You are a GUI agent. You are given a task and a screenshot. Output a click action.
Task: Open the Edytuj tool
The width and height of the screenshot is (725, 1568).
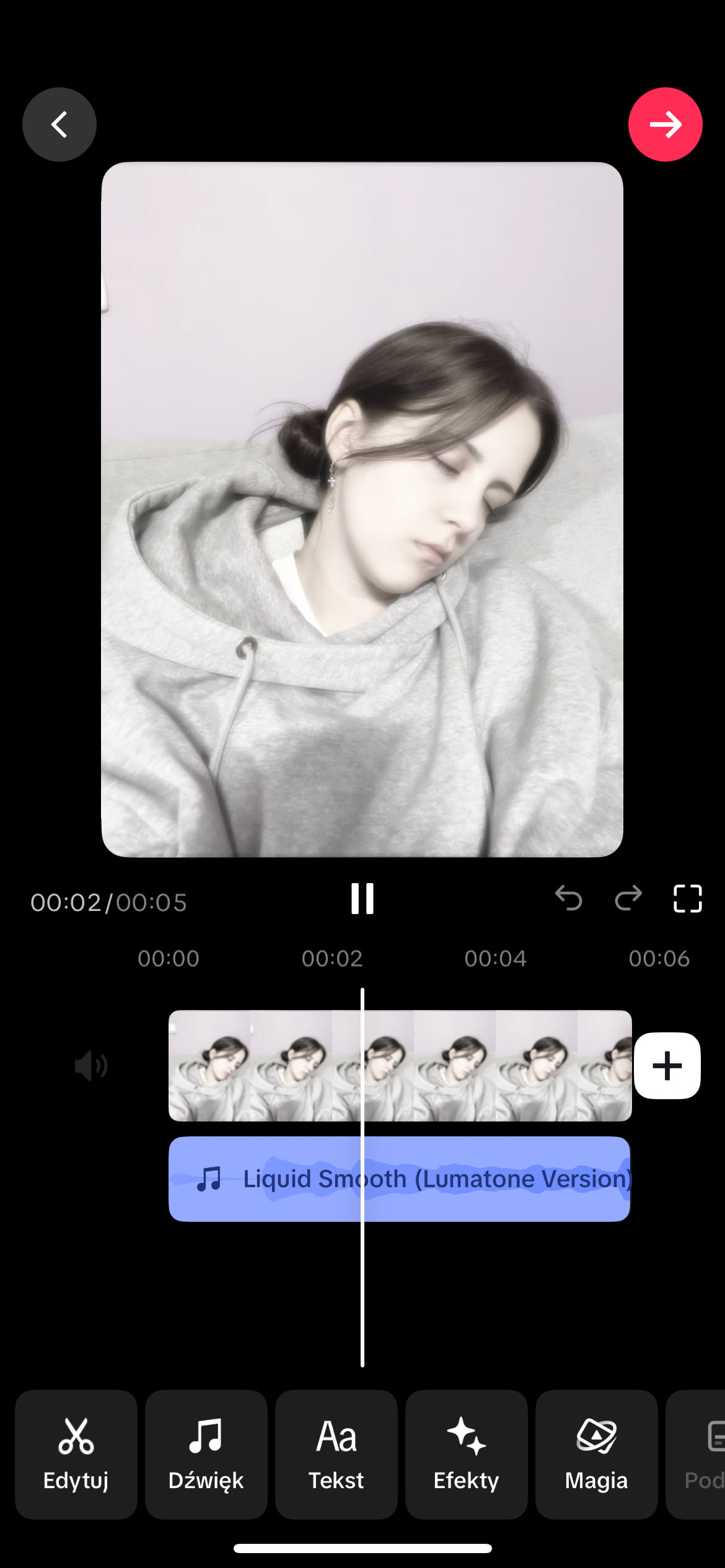(76, 1454)
